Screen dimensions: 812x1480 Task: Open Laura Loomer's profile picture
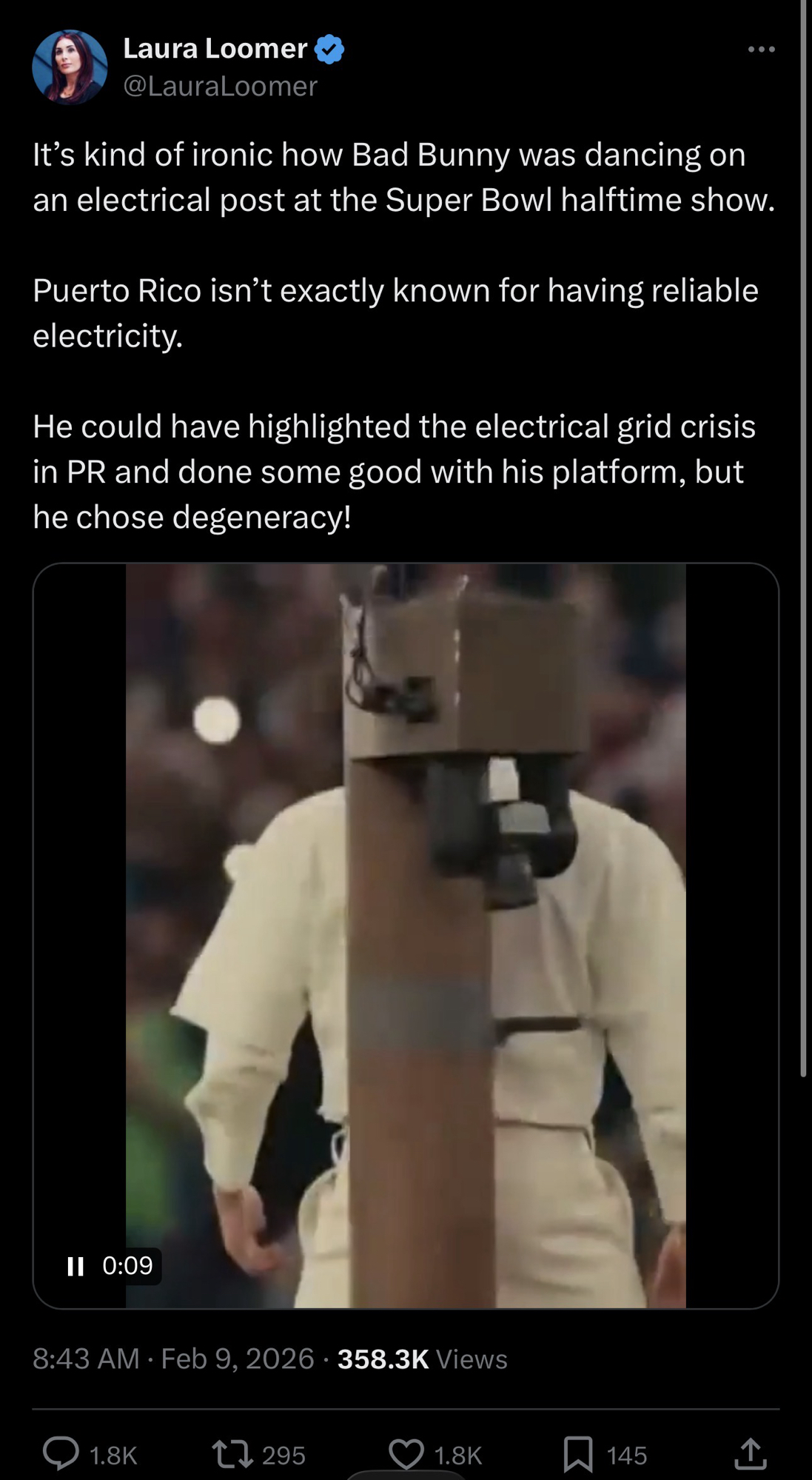[70, 67]
